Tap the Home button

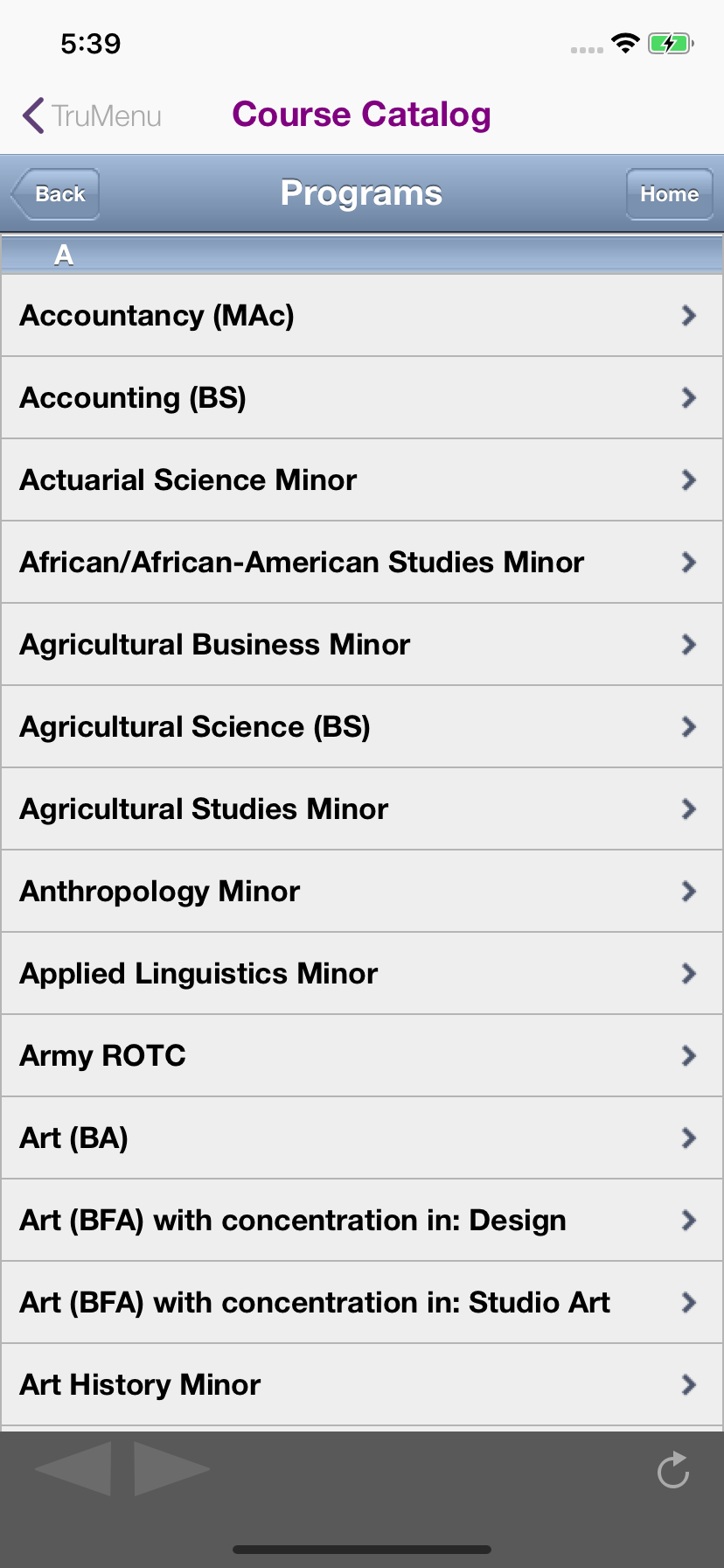coord(669,194)
